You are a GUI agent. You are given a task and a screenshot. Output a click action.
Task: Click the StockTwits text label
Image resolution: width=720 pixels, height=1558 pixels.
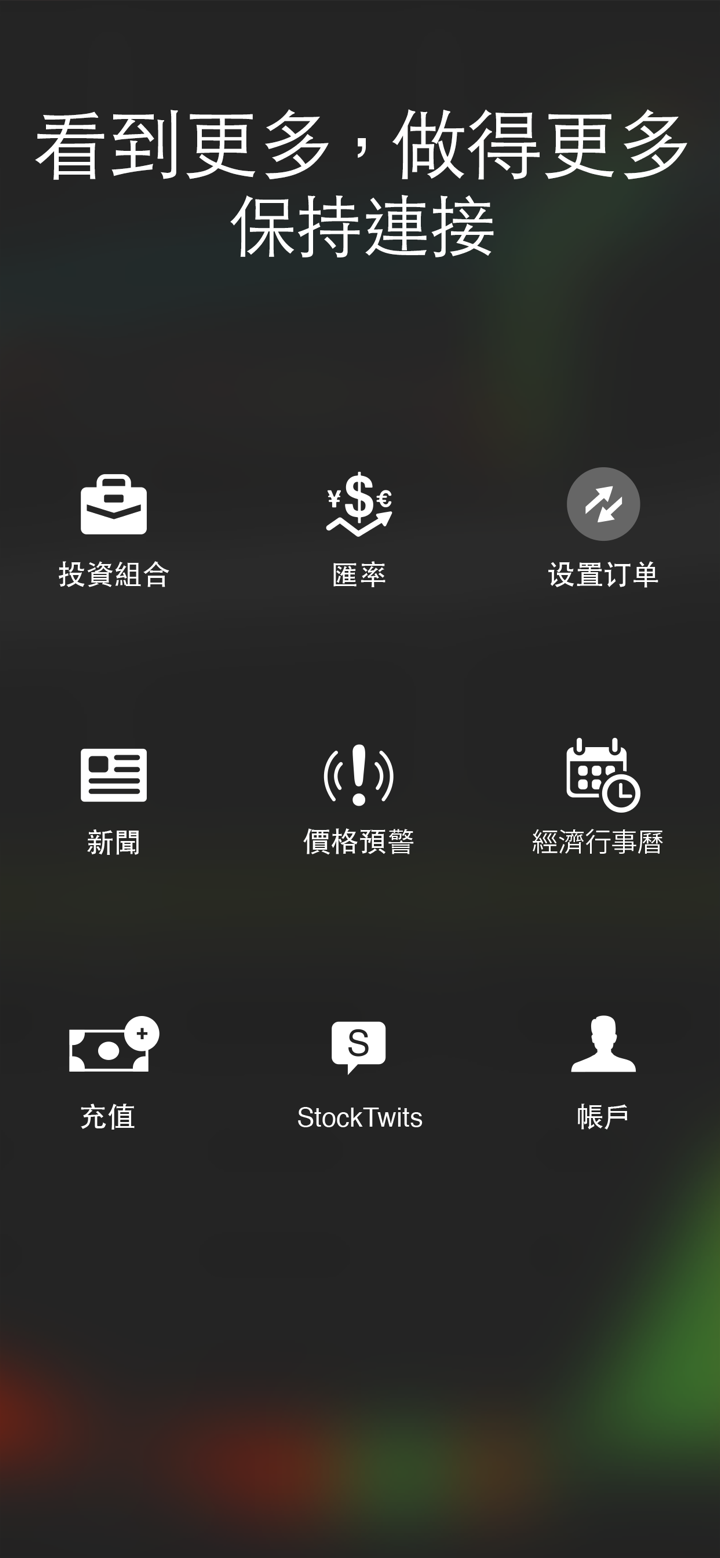pyautogui.click(x=358, y=1117)
